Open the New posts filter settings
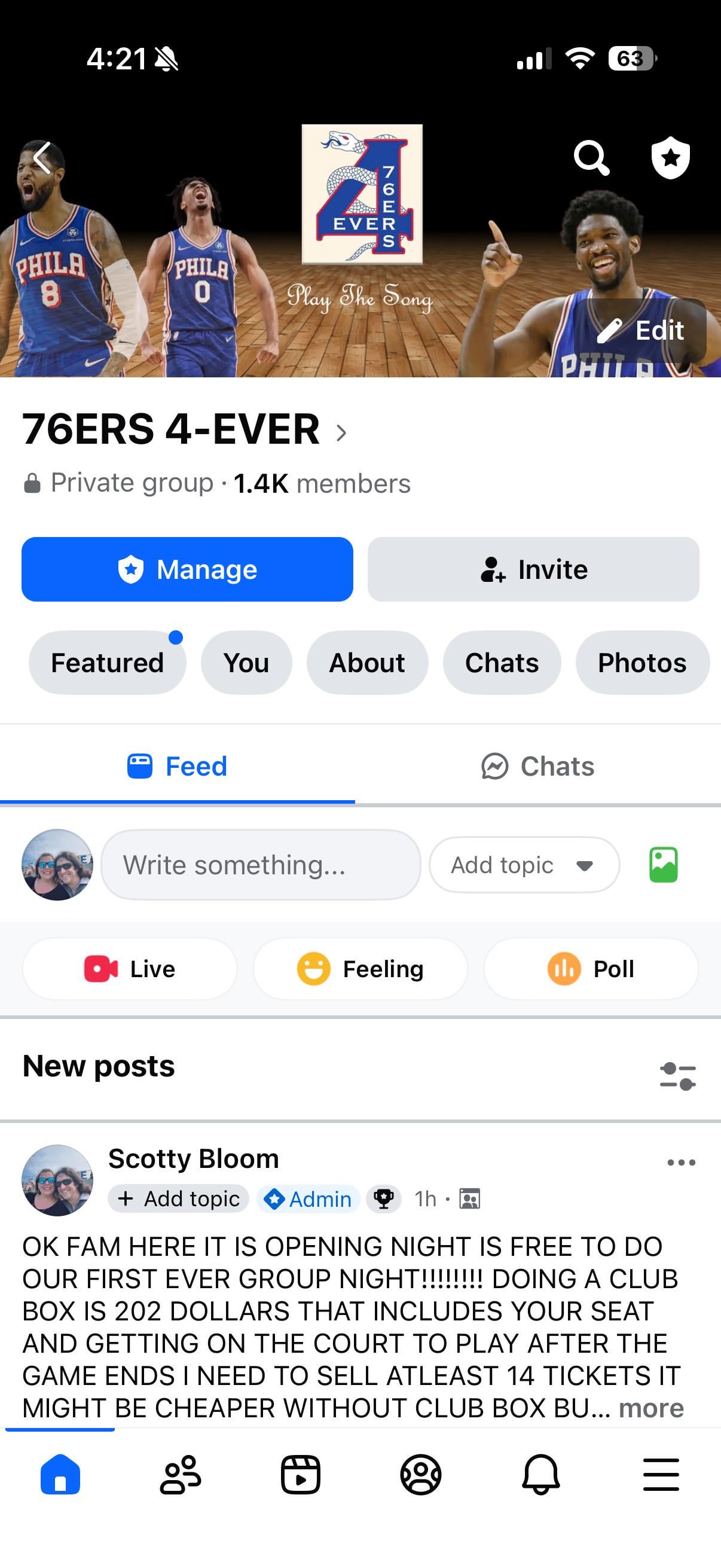Viewport: 721px width, 1568px height. coord(677,1076)
